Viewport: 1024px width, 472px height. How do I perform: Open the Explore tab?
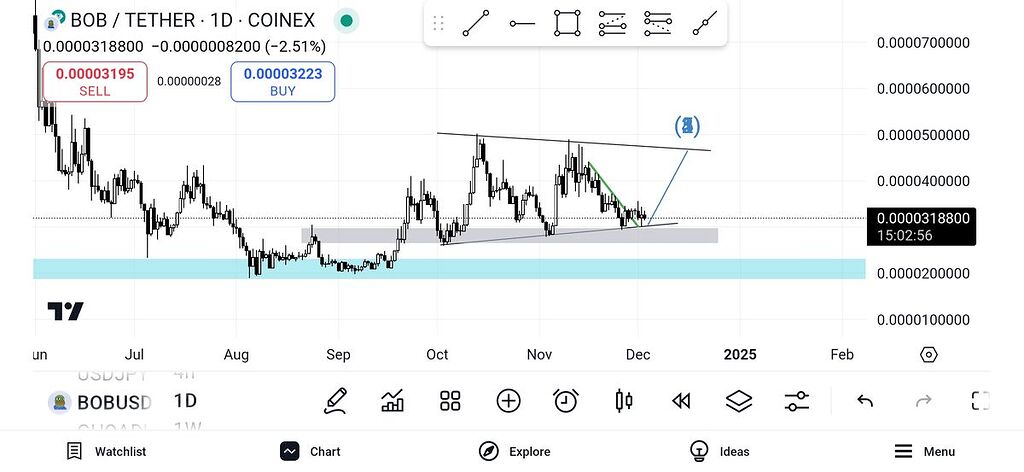(515, 451)
